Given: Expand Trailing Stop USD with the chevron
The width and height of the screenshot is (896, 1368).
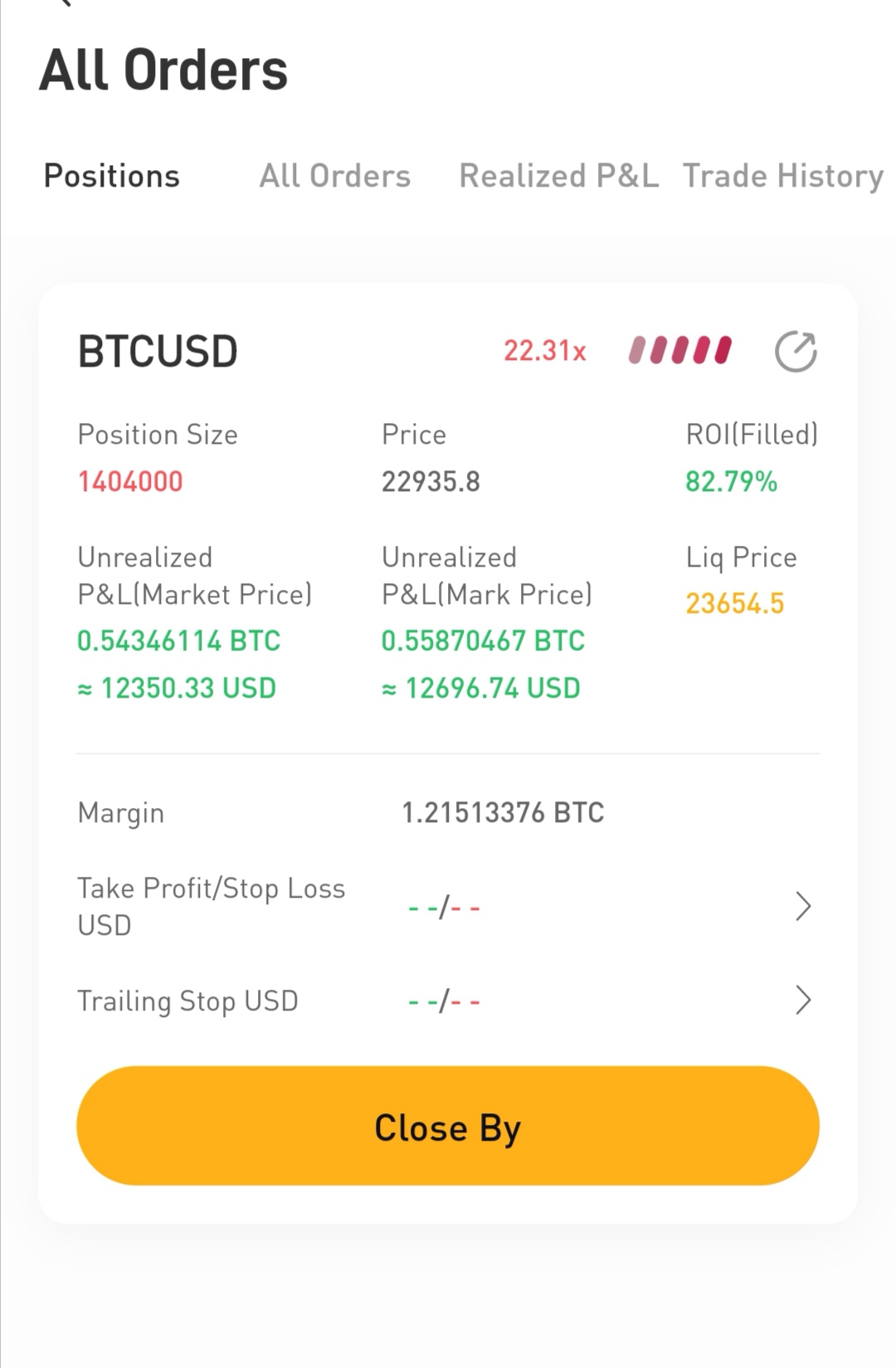Looking at the screenshot, I should (x=802, y=1000).
